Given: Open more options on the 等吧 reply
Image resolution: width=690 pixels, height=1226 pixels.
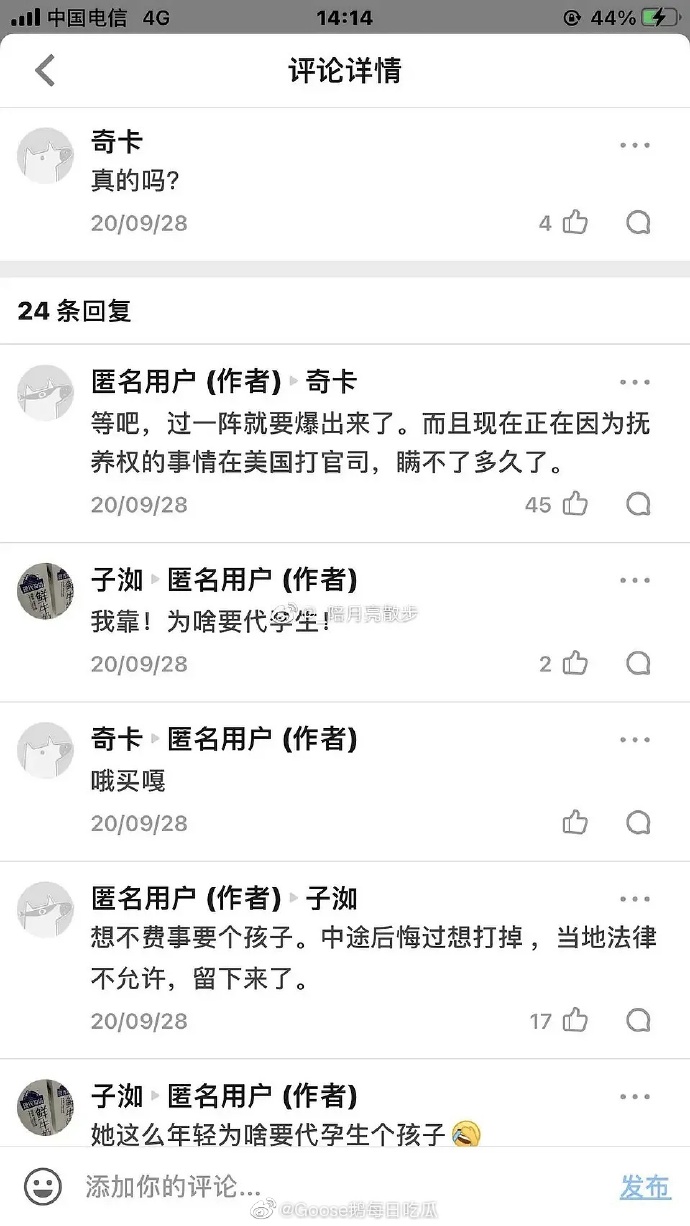Looking at the screenshot, I should point(635,382).
